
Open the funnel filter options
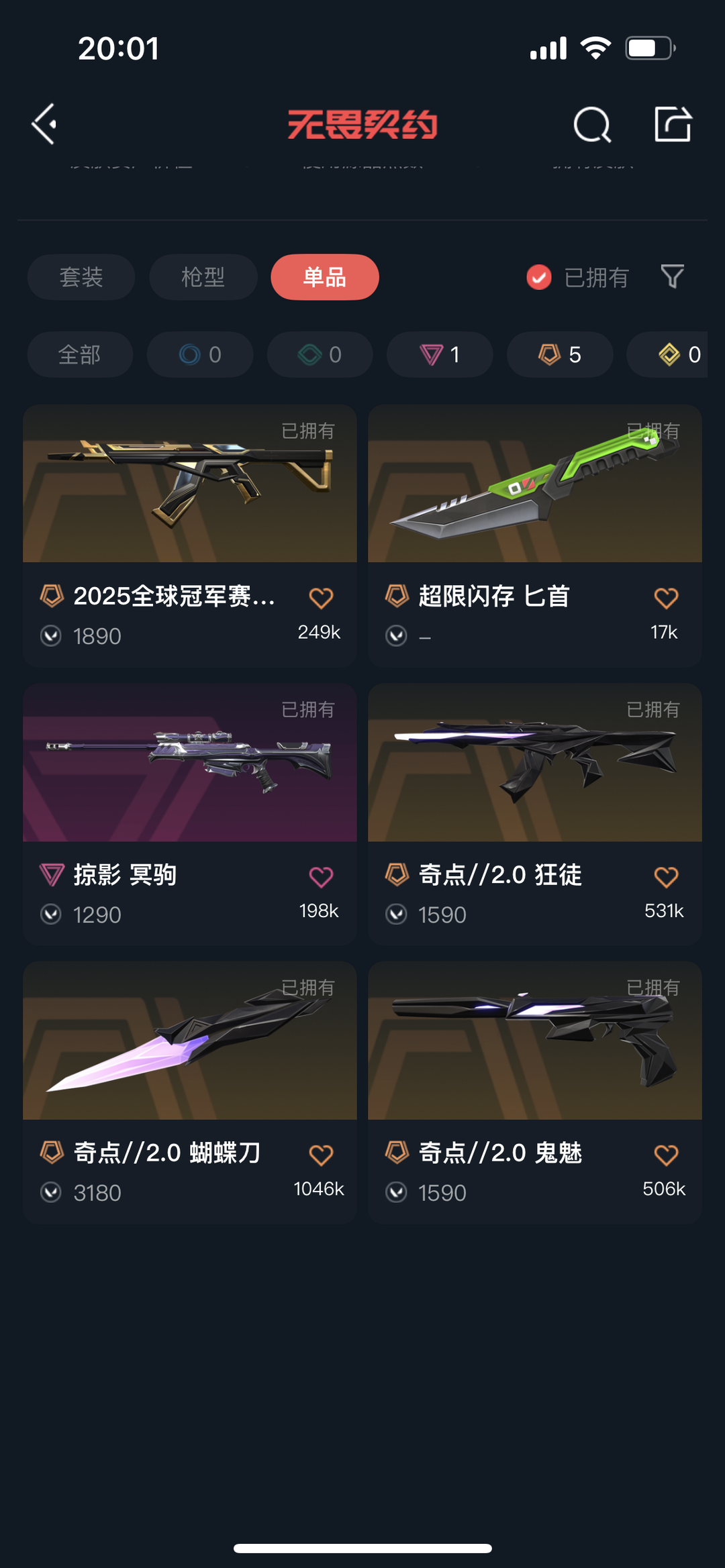click(x=672, y=276)
